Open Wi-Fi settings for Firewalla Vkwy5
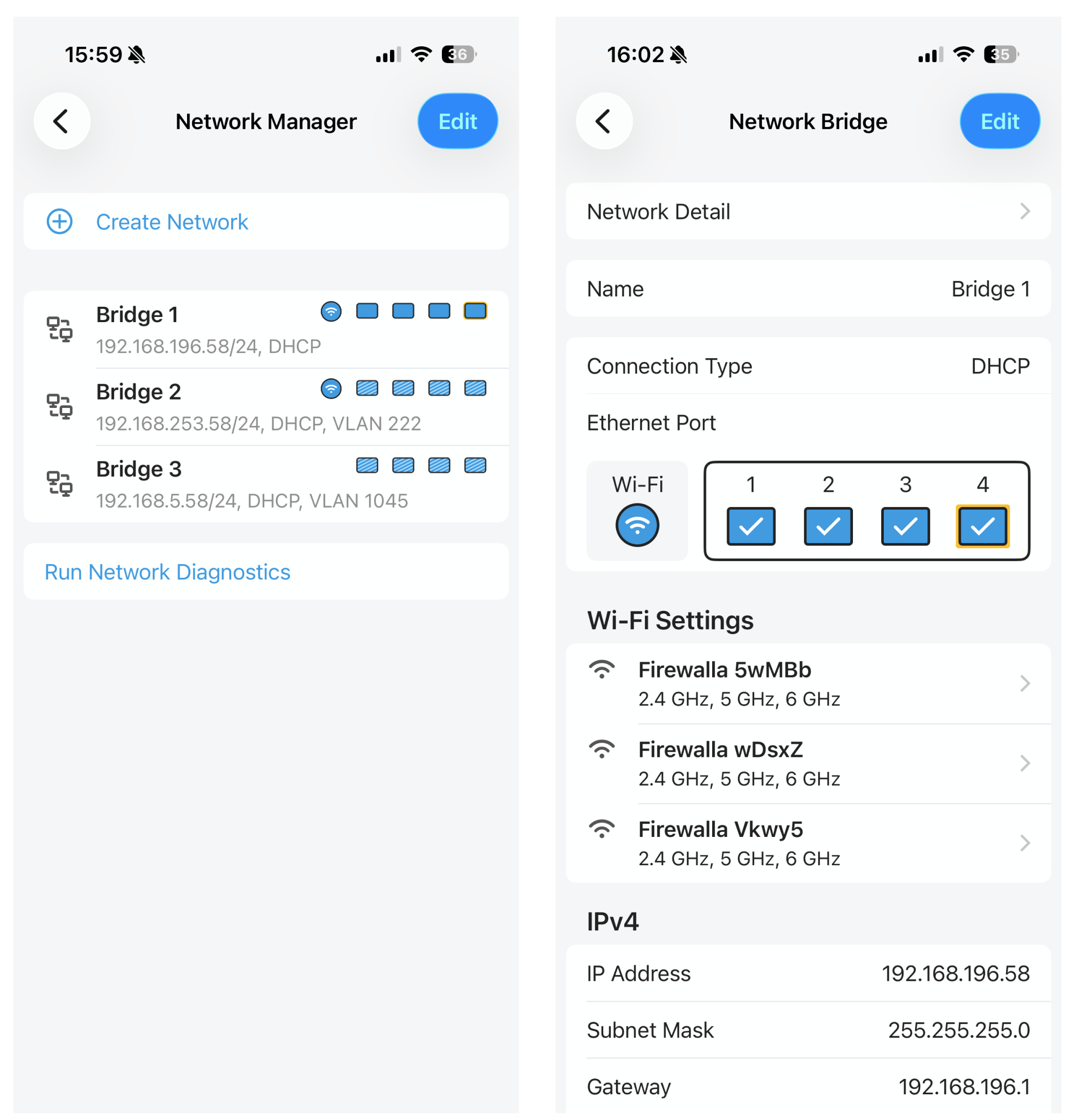1078x1120 pixels. pyautogui.click(x=808, y=843)
